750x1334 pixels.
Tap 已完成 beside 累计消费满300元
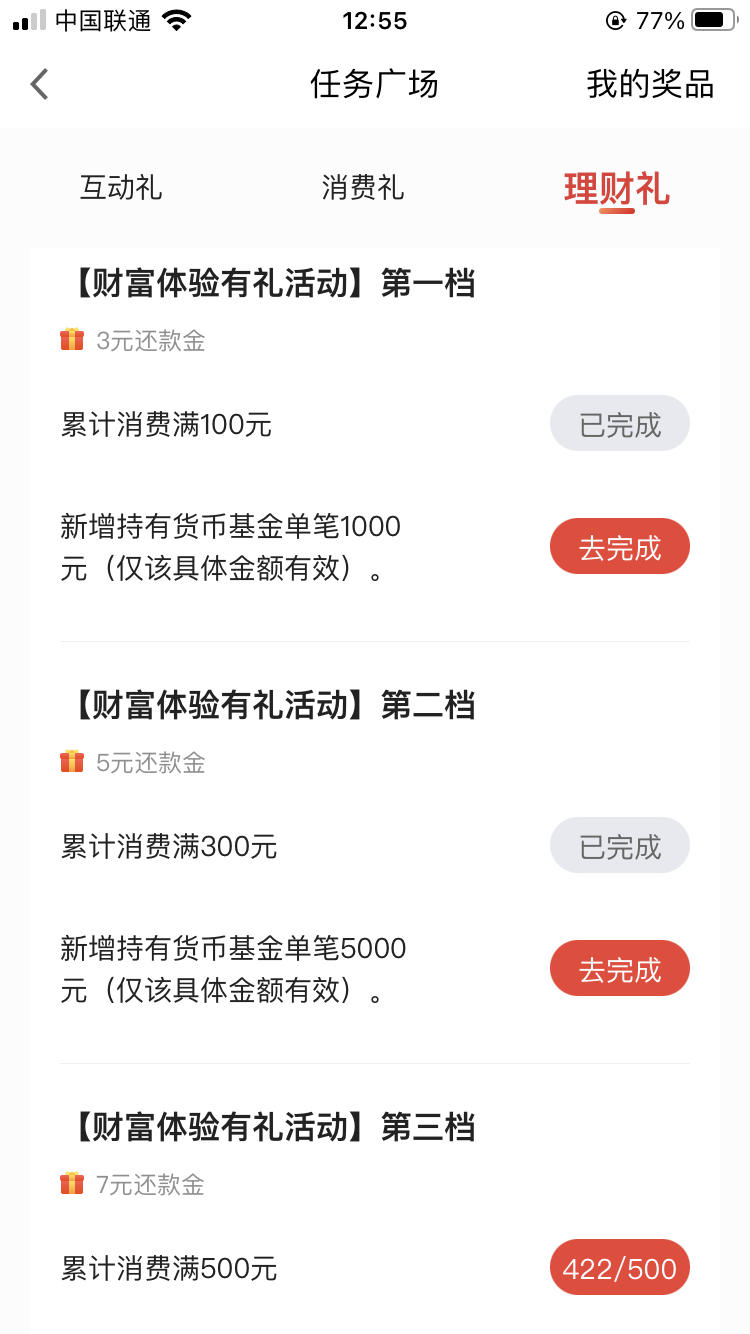[620, 846]
